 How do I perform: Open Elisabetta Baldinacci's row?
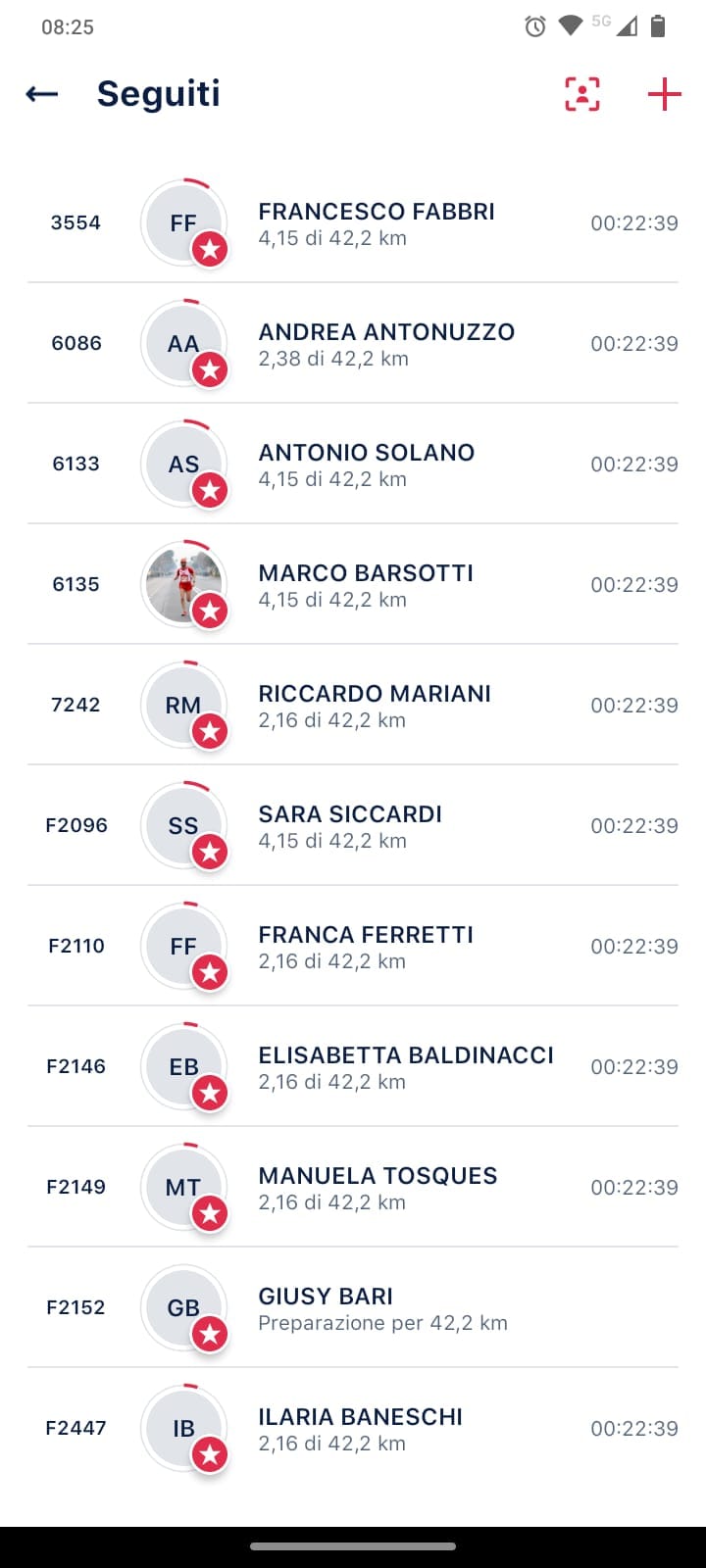click(x=353, y=1066)
